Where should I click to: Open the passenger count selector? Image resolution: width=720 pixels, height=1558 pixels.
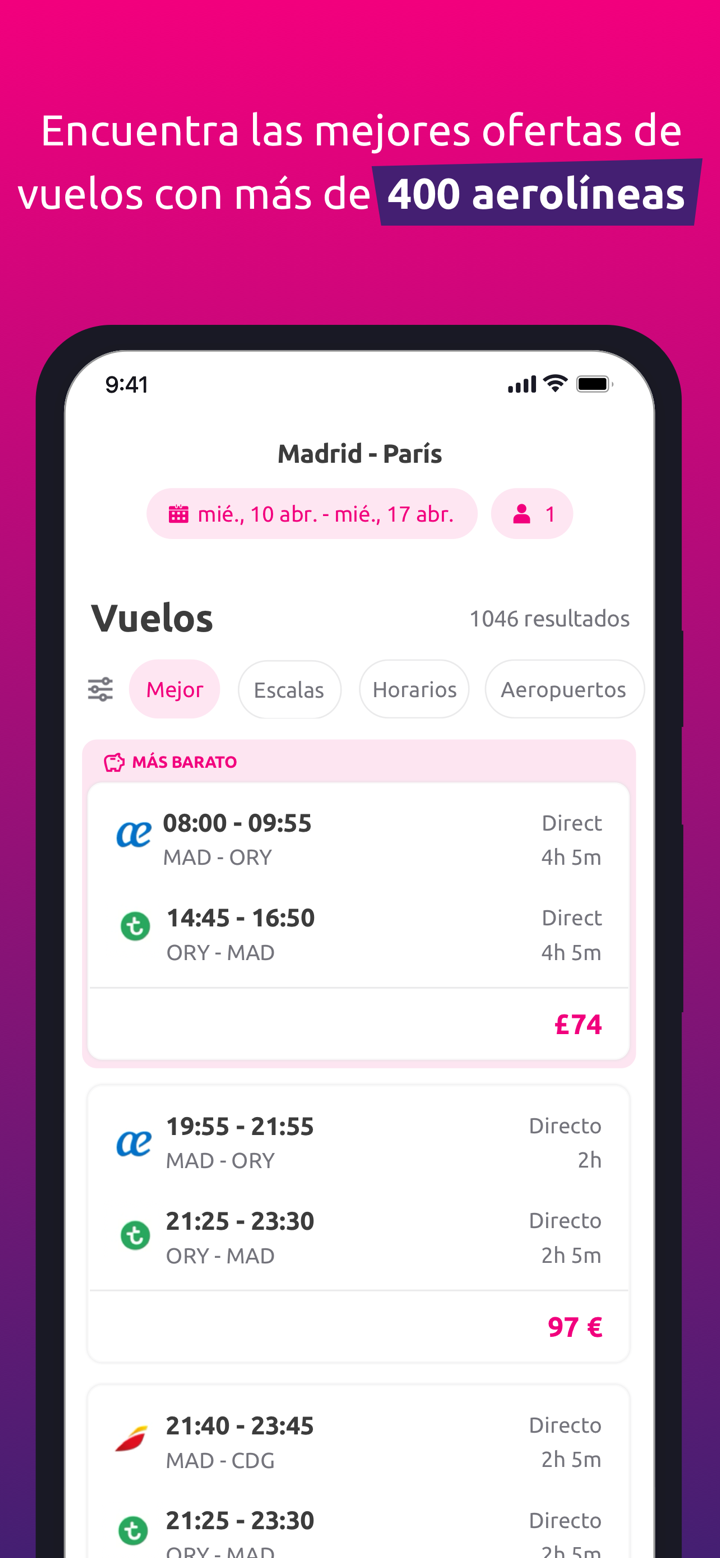(x=532, y=513)
